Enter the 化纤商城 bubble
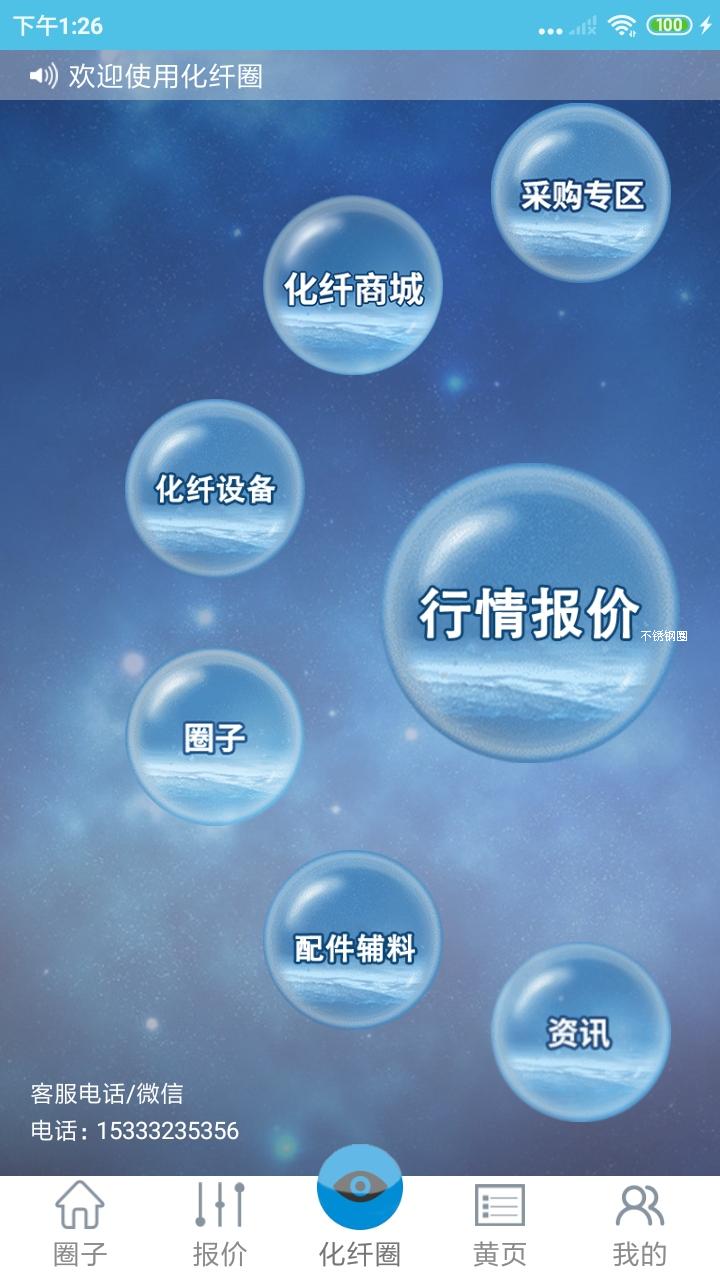Image resolution: width=720 pixels, height=1280 pixels. [352, 286]
